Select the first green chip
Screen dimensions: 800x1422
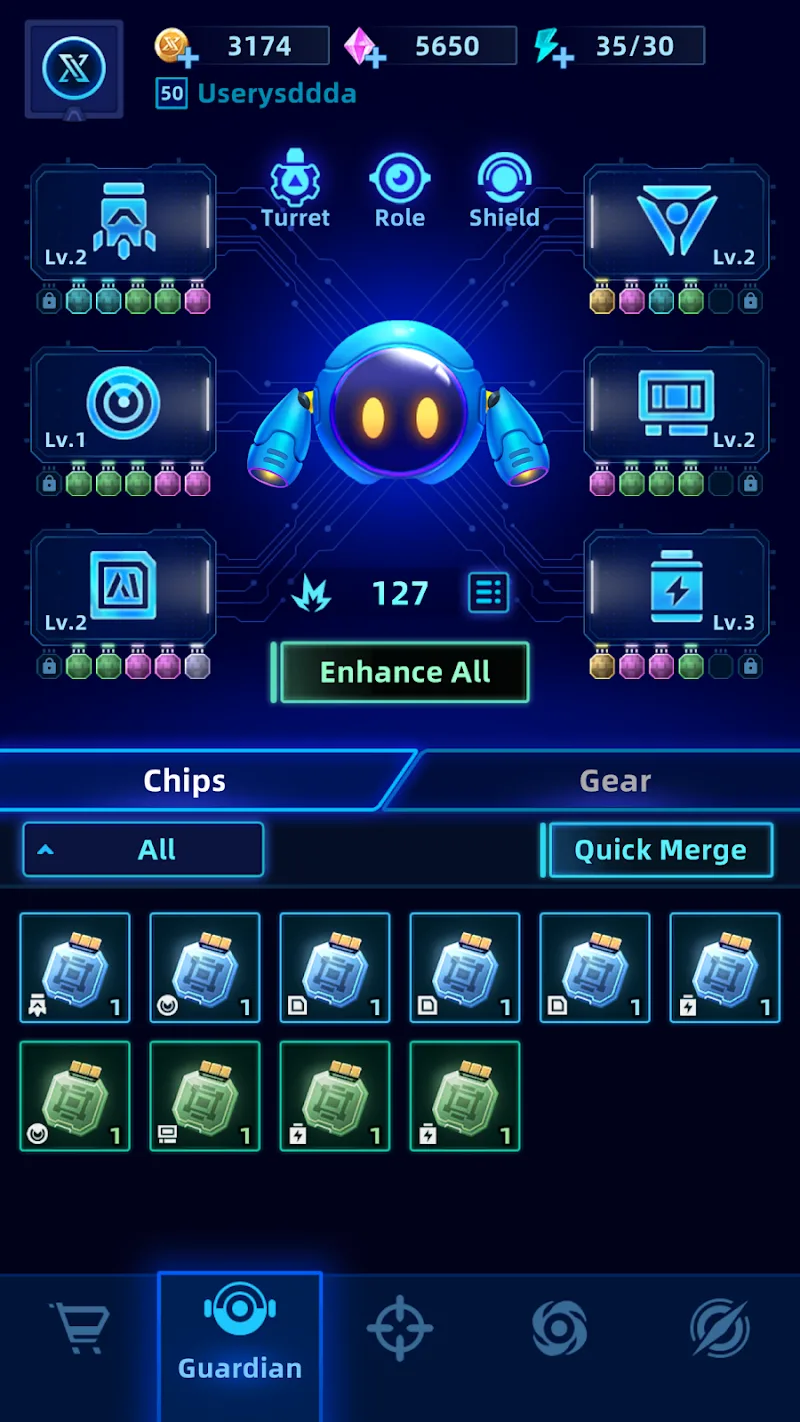[75, 1096]
